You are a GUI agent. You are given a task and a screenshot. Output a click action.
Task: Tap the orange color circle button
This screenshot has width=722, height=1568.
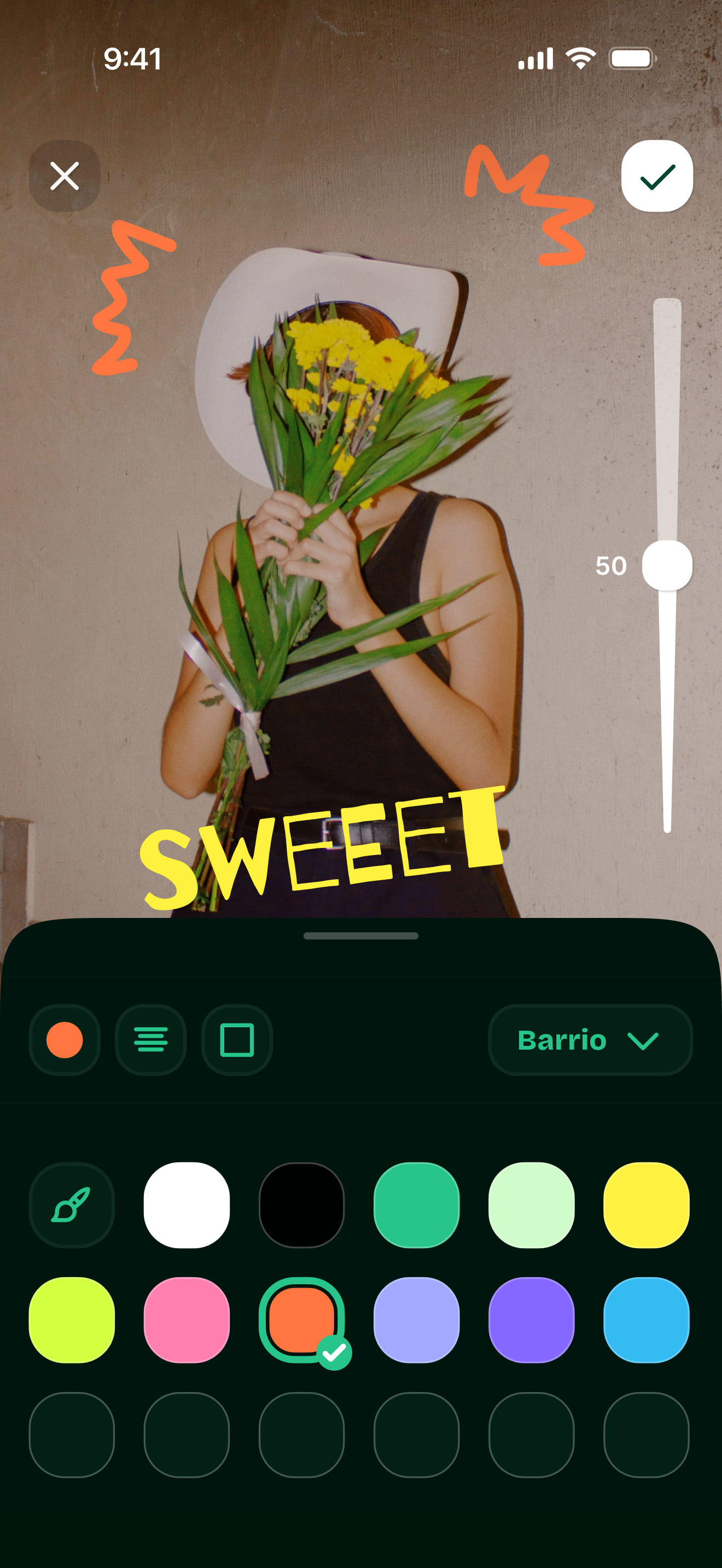point(65,1040)
